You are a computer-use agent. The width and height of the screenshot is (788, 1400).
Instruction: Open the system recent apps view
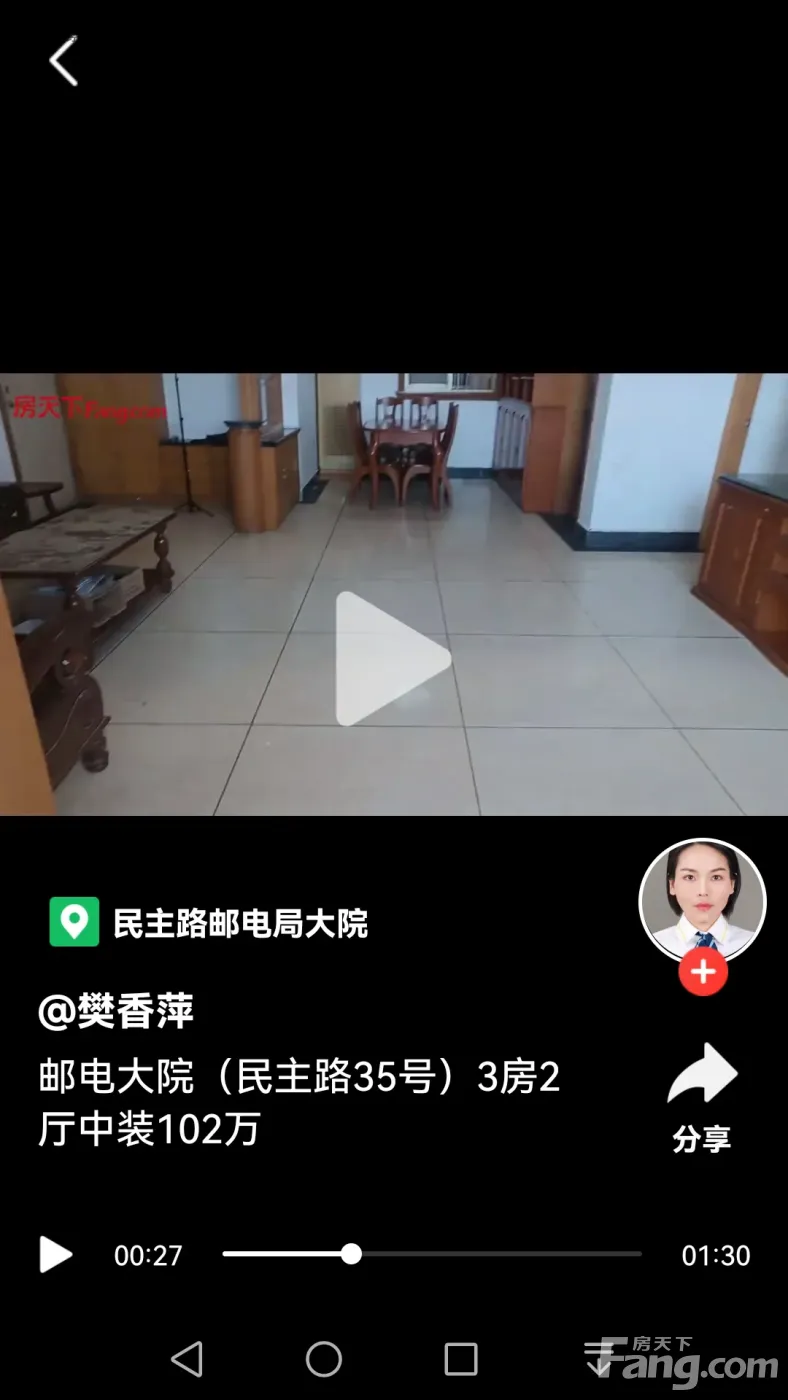click(461, 1359)
